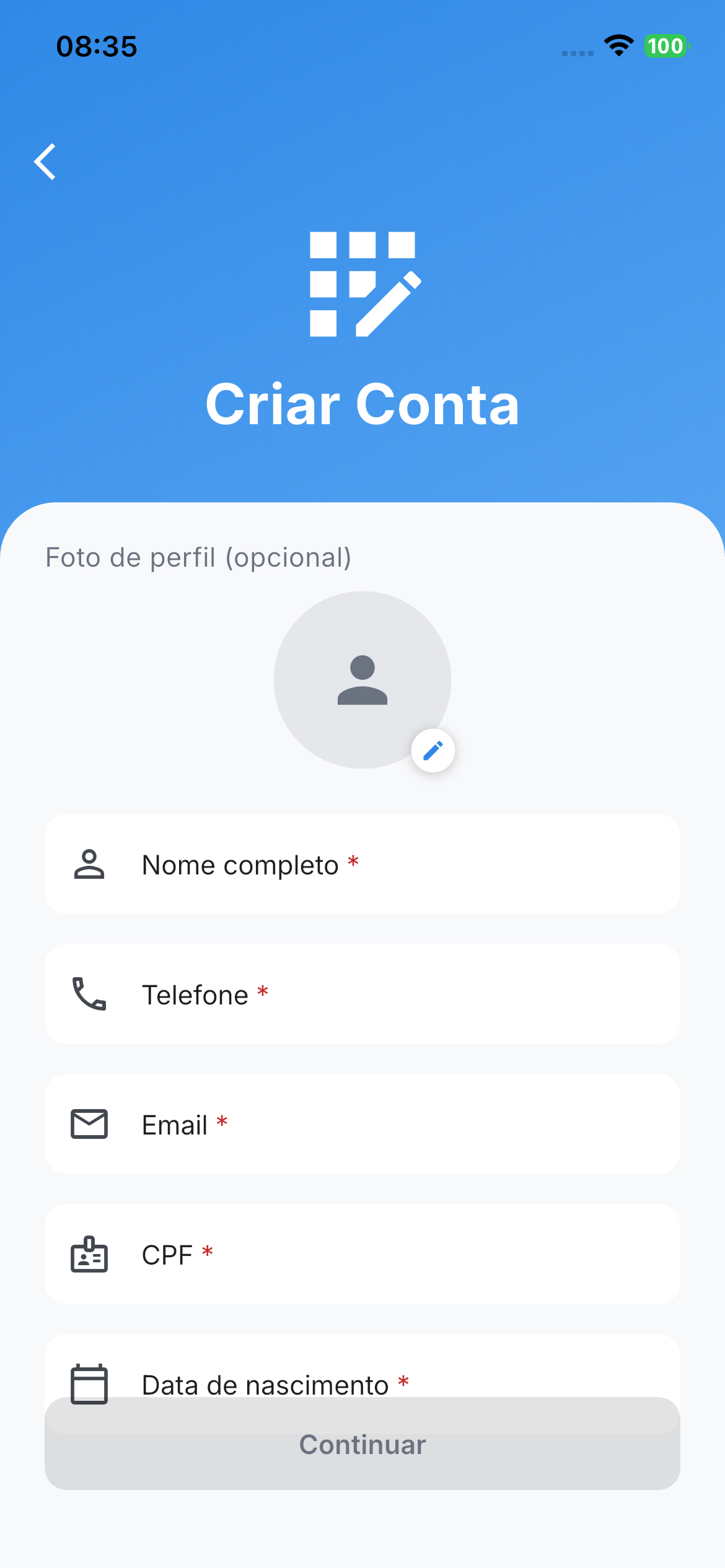725x1568 pixels.
Task: Tap the Wi-Fi indicator in status bar
Action: (618, 46)
